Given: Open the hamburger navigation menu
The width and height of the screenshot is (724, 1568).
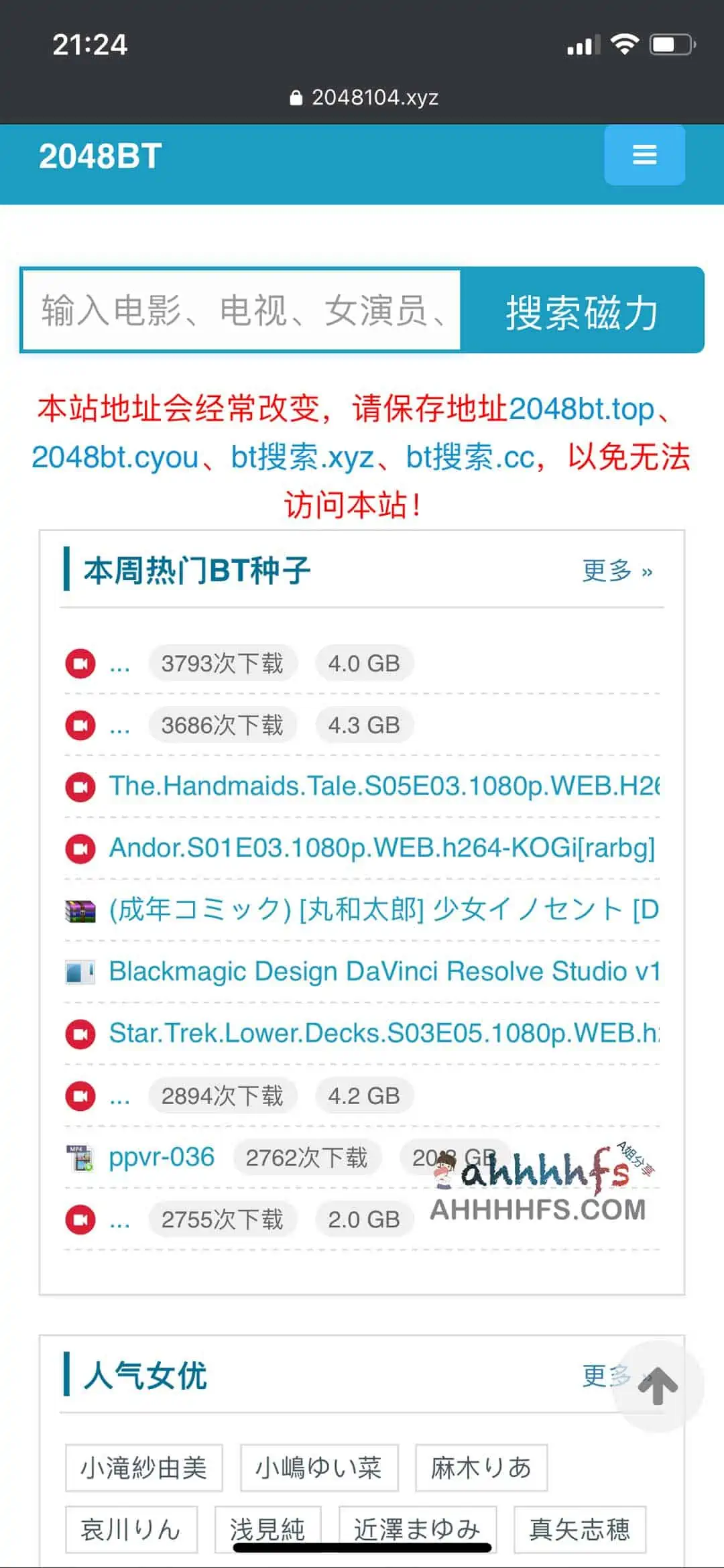Looking at the screenshot, I should [644, 155].
